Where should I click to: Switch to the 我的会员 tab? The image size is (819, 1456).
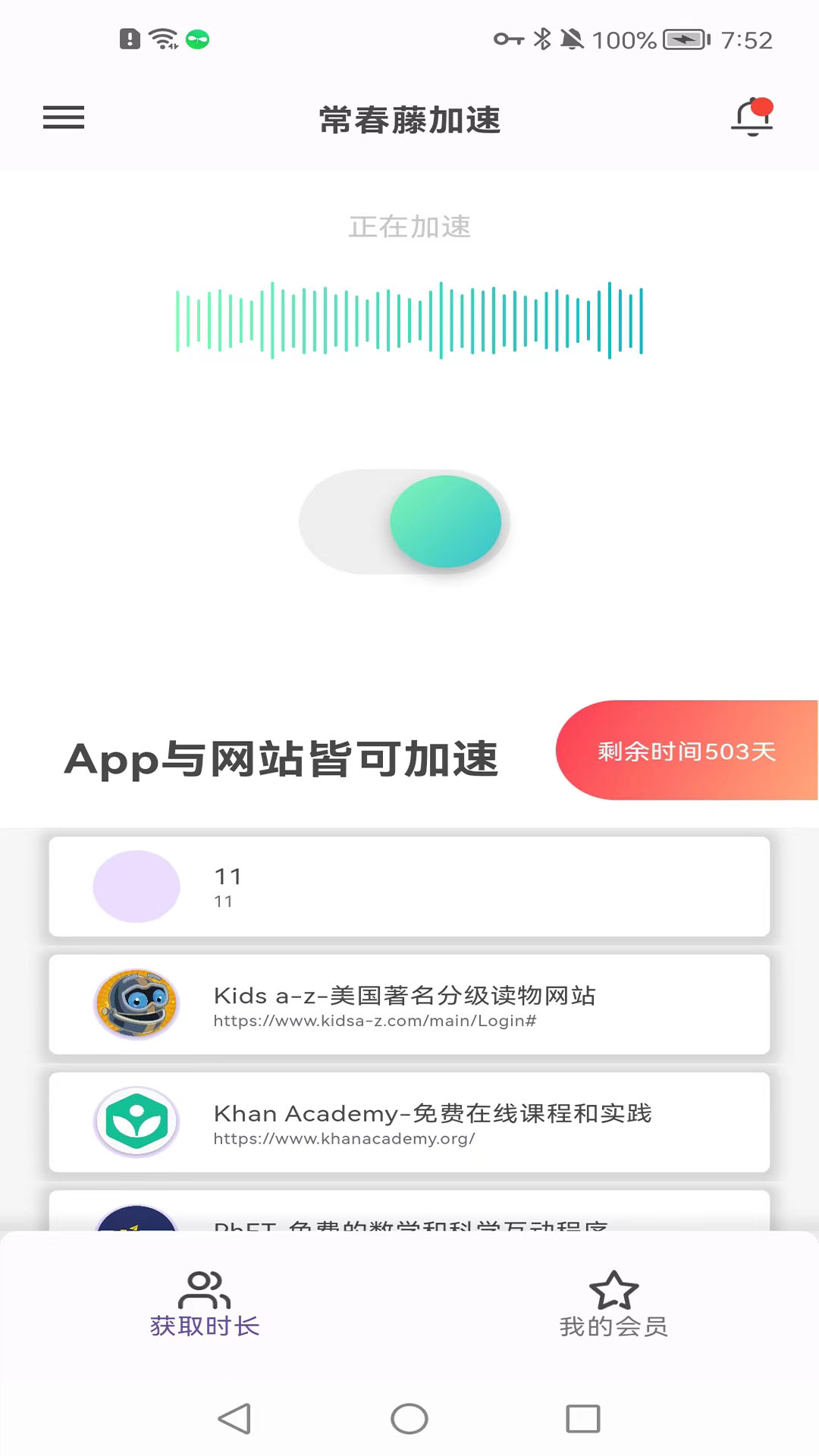pos(613,1304)
